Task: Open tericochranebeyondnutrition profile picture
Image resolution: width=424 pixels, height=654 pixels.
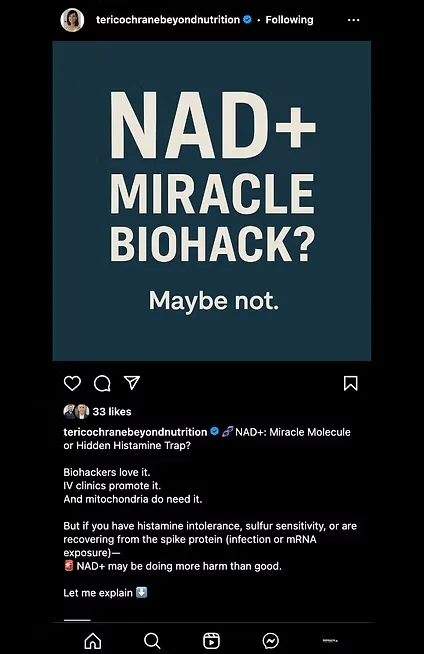Action: pos(72,20)
